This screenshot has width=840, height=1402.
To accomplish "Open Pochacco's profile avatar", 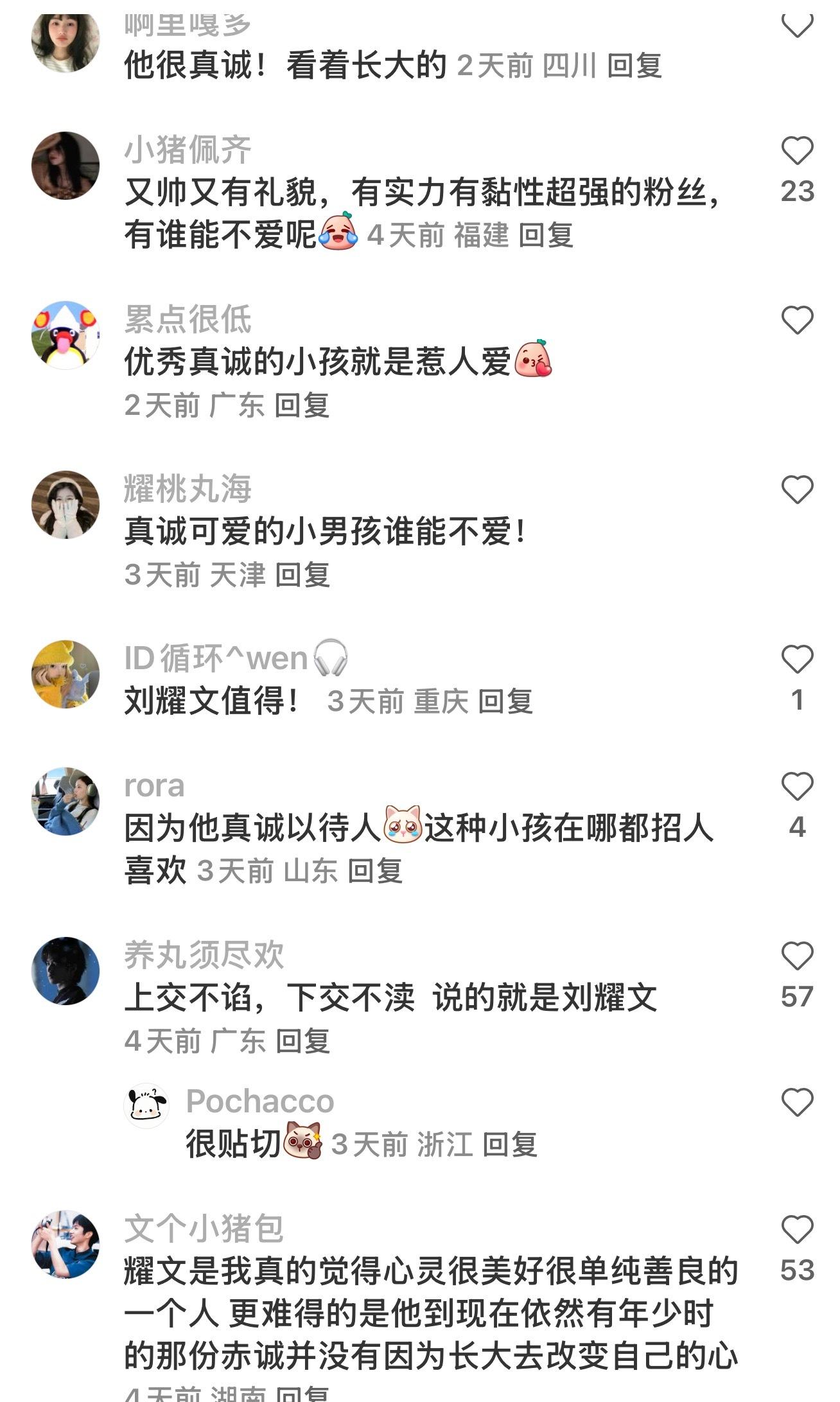I will pos(146,1106).
